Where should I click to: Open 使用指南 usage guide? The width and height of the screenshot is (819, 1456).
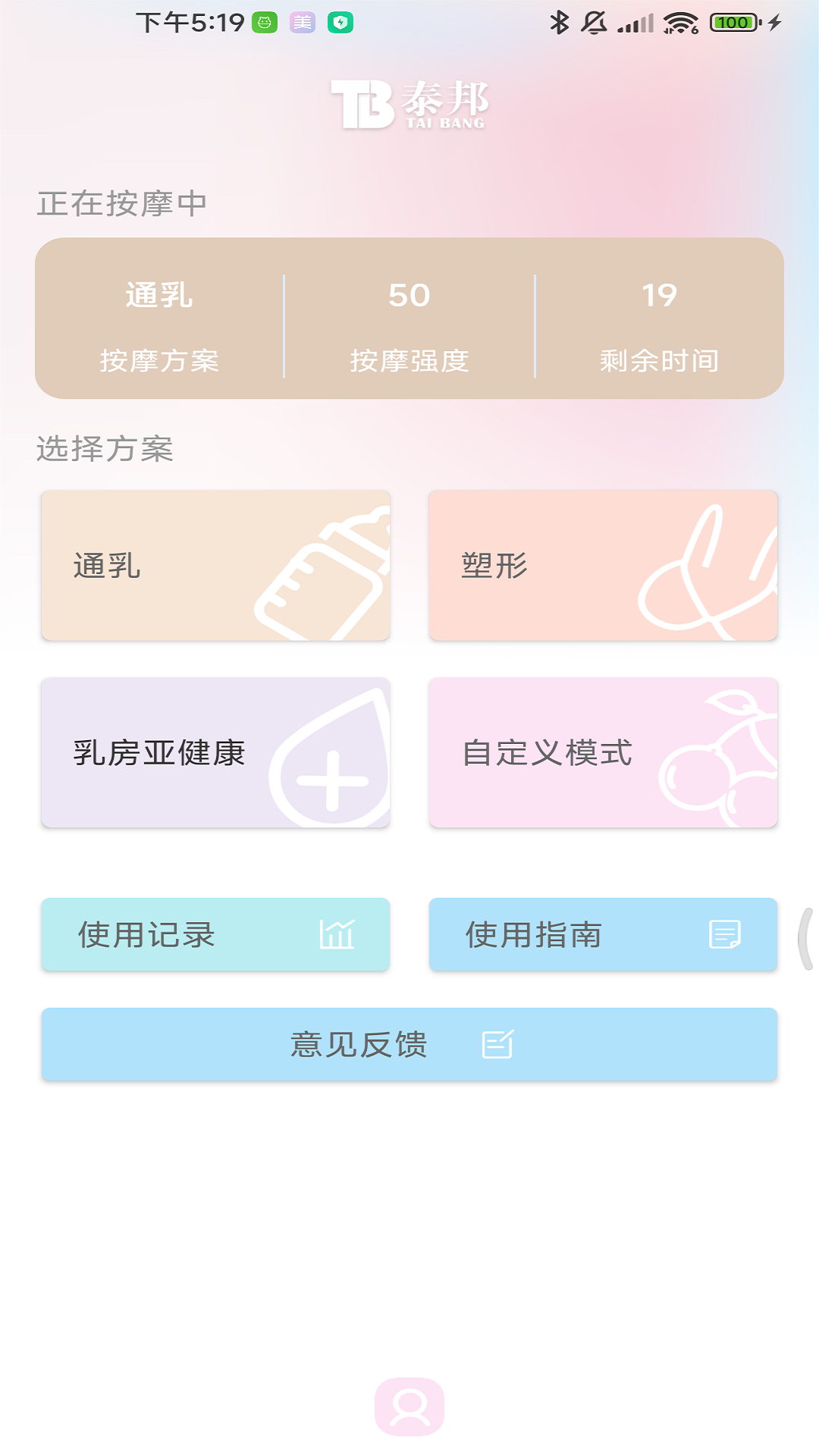pyautogui.click(x=604, y=934)
